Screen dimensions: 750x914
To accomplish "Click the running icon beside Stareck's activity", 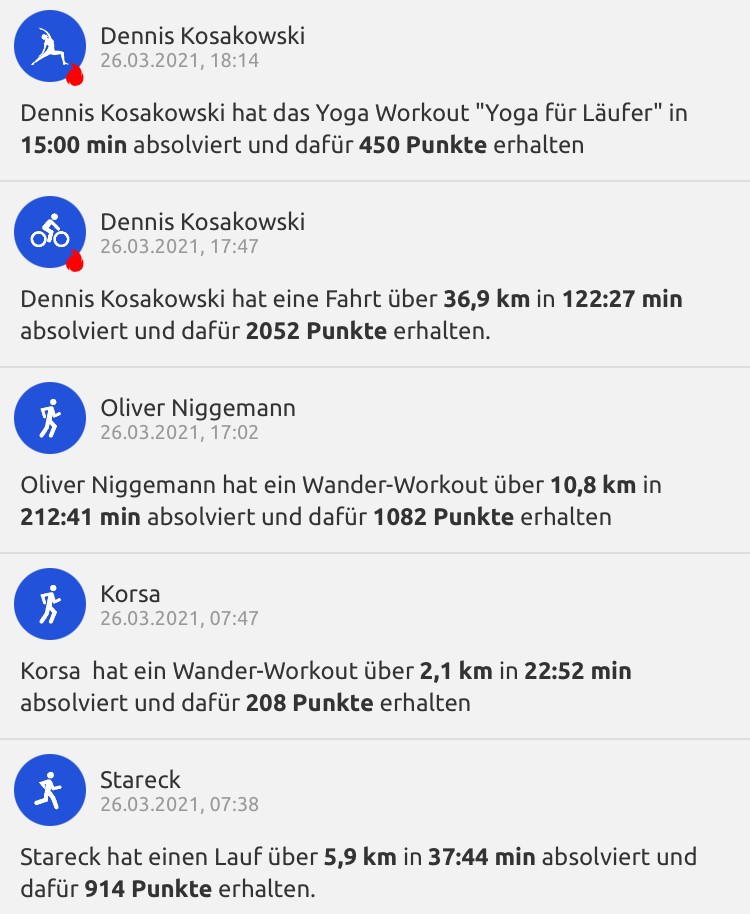I will pos(49,789).
